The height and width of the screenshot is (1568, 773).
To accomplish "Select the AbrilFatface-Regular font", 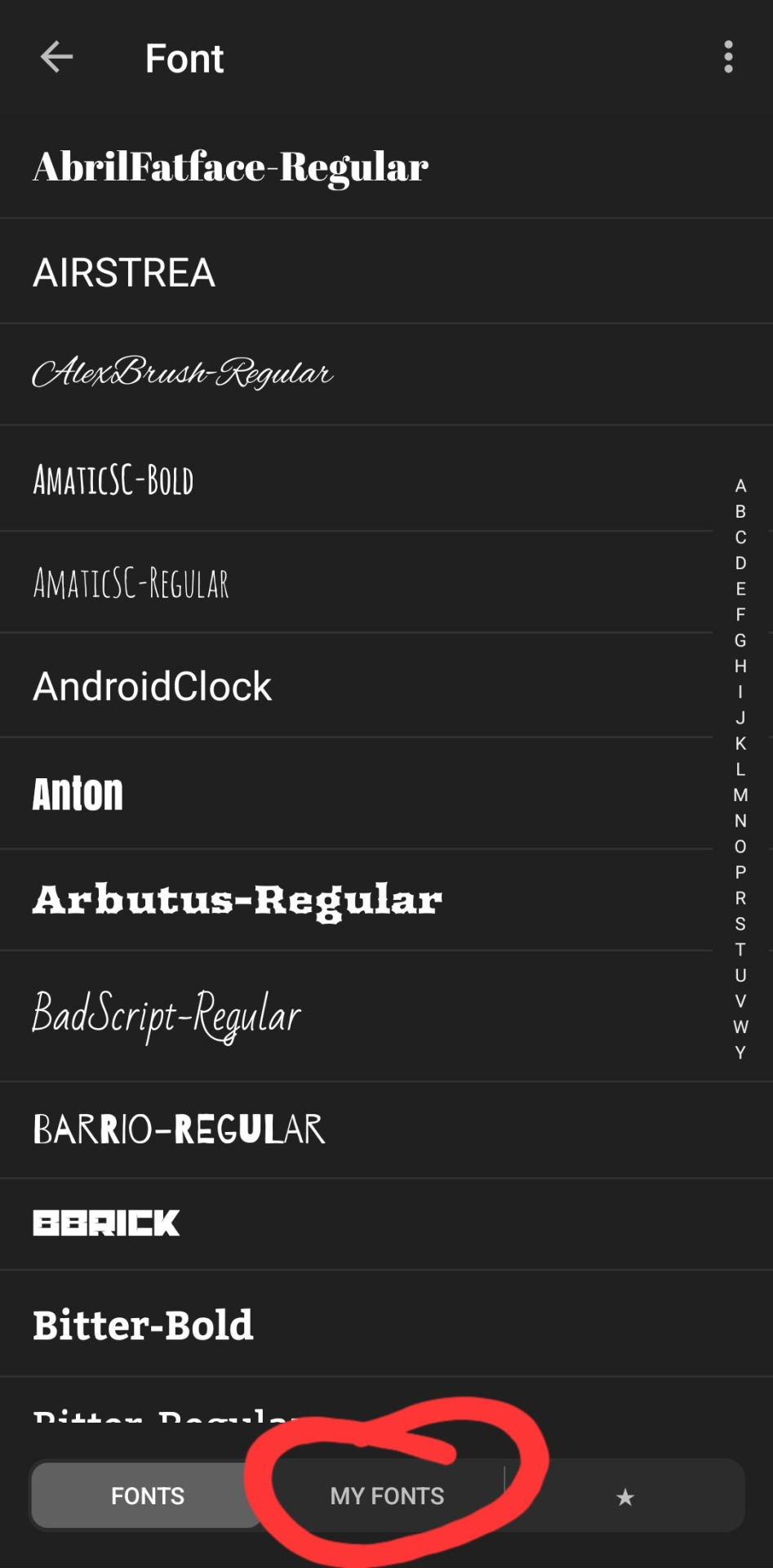I will tap(231, 167).
